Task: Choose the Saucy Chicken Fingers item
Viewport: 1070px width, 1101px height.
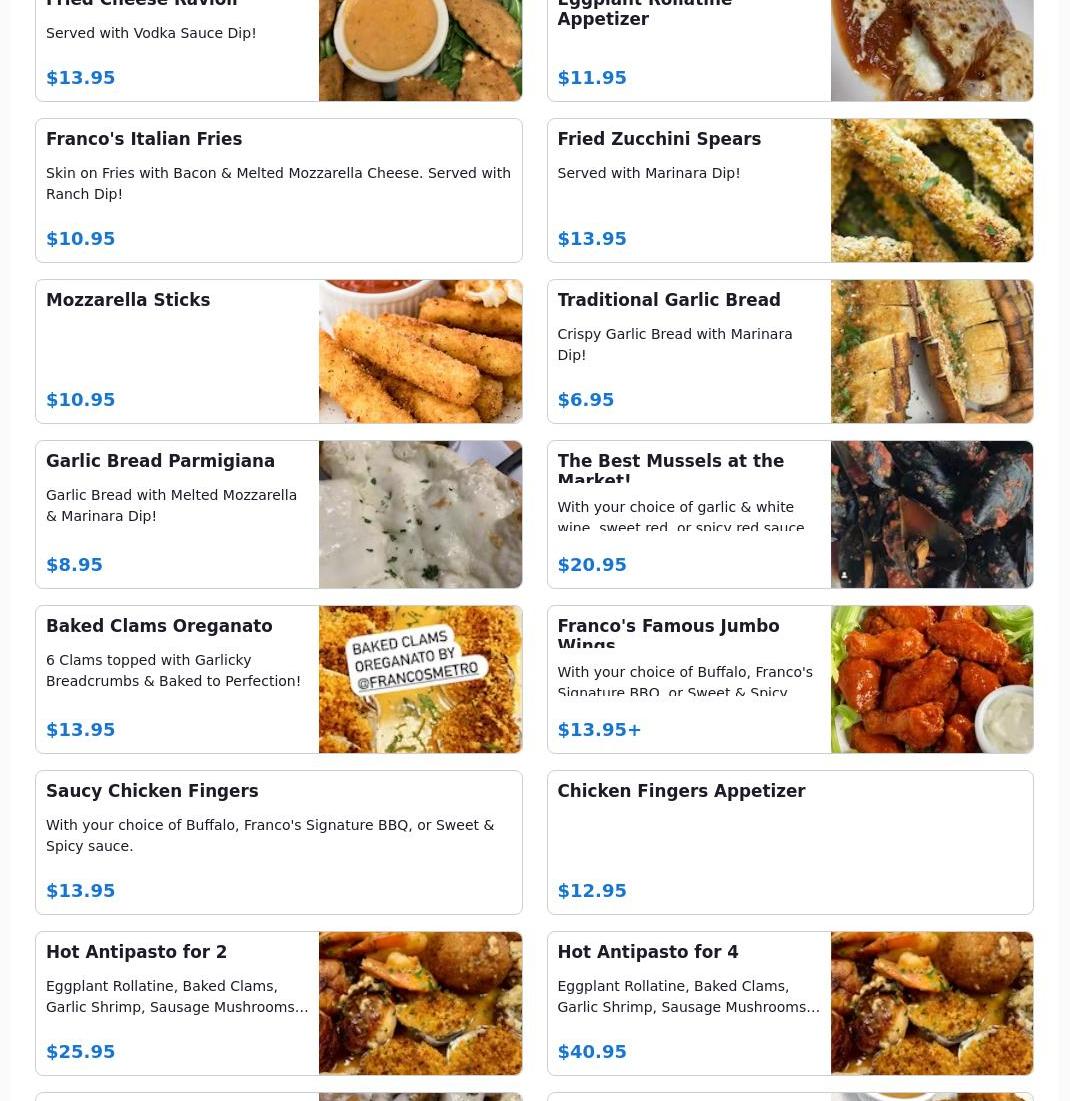Action: click(278, 842)
